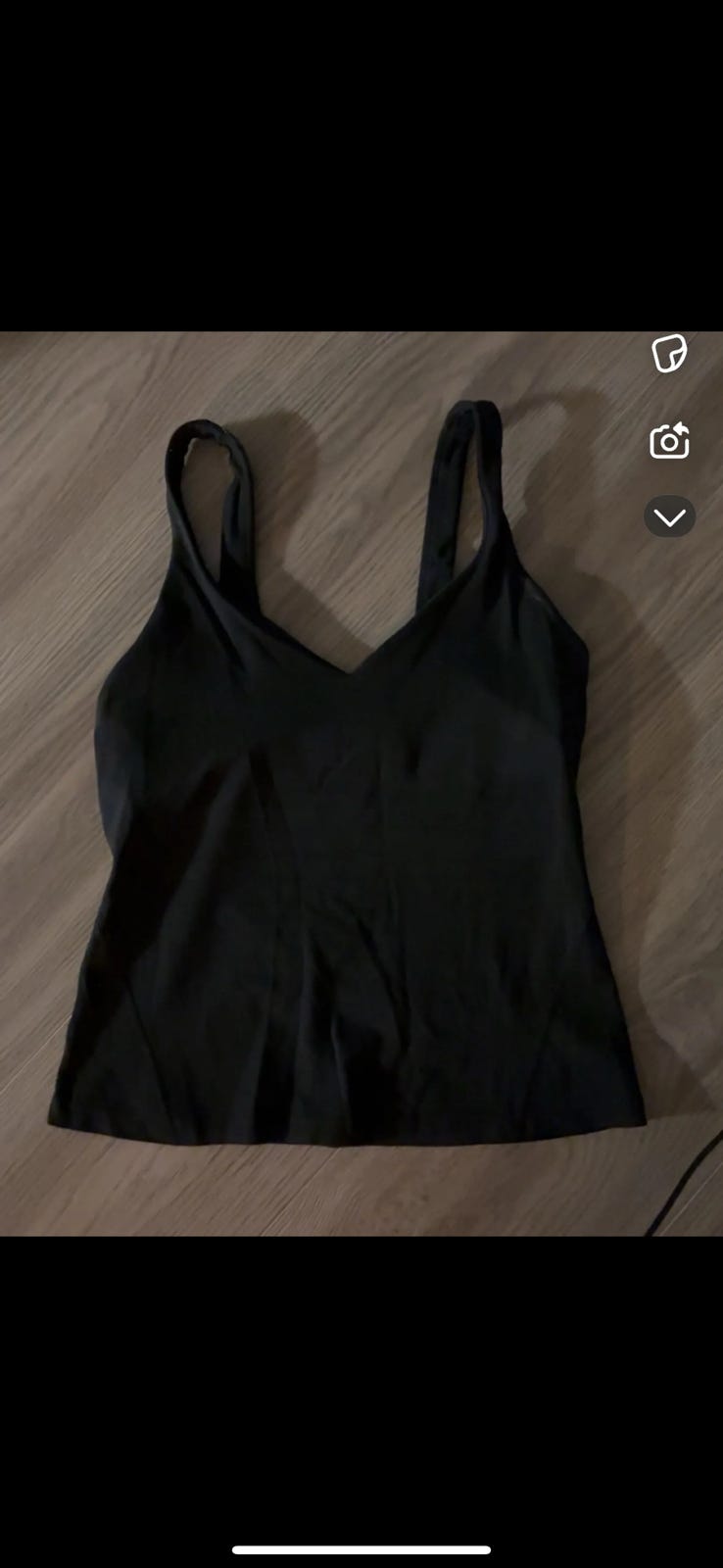The image size is (723, 1568).
Task: Open the sticker picker
Action: (670, 354)
